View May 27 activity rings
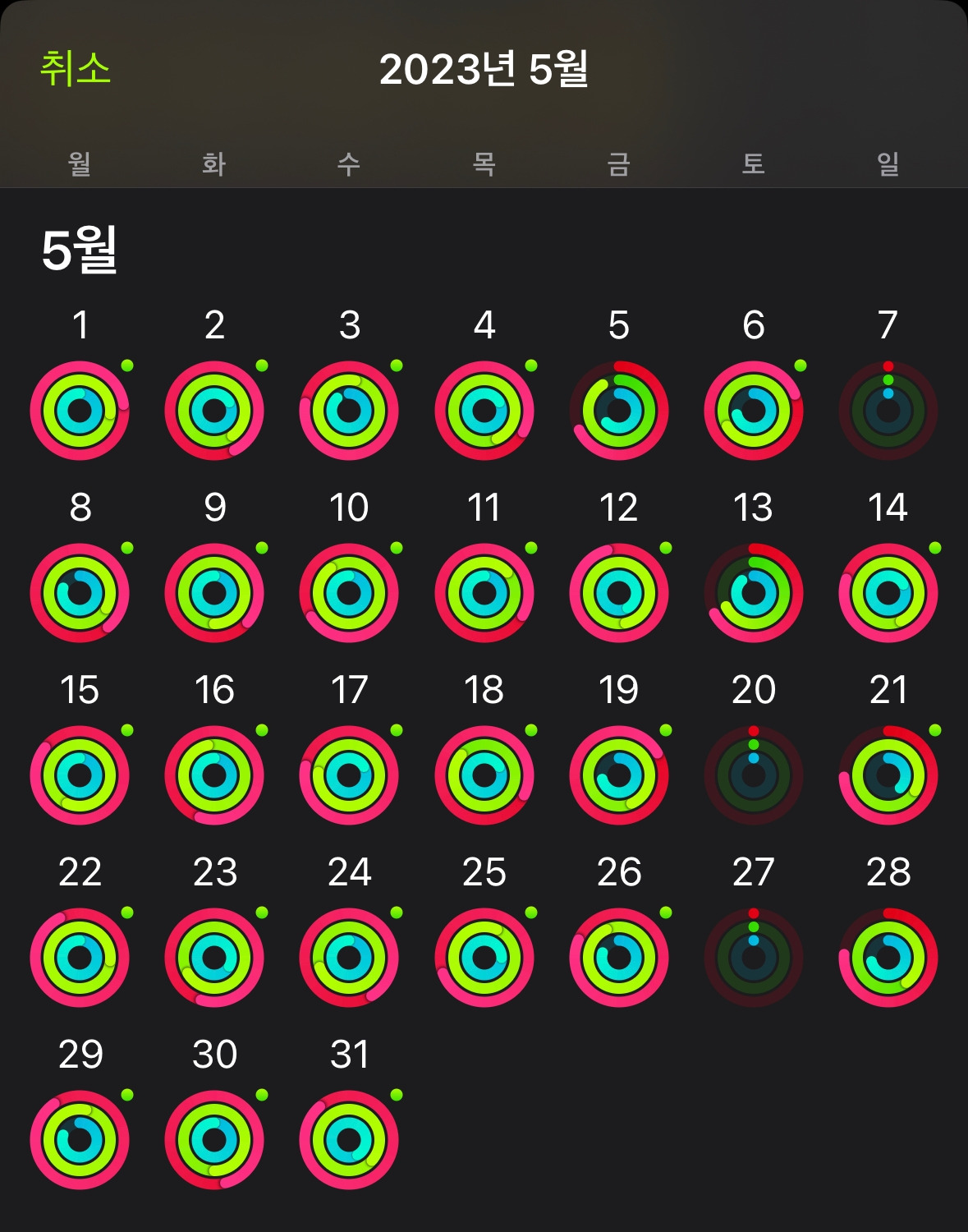Image resolution: width=968 pixels, height=1232 pixels. coord(754,958)
